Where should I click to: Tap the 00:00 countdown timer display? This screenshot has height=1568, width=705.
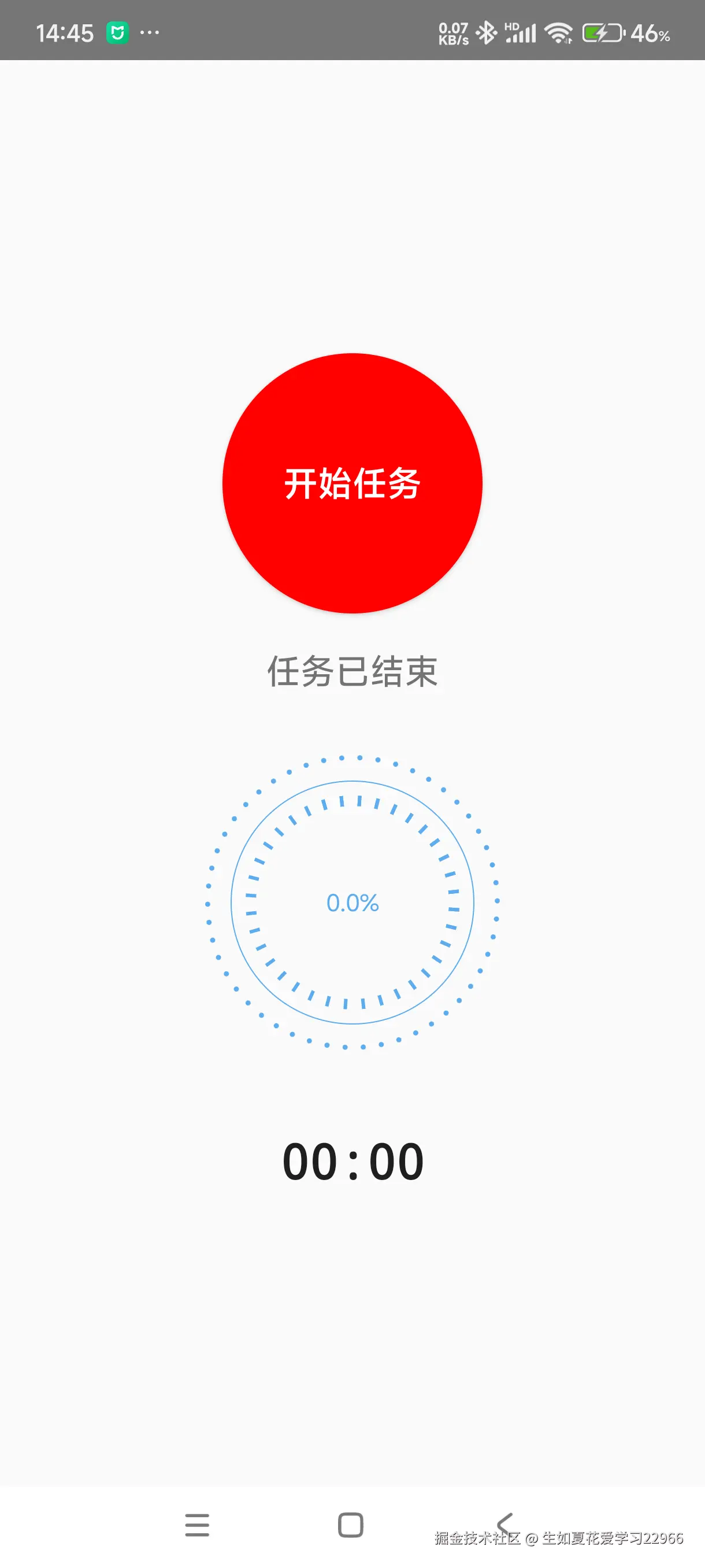coord(354,1160)
